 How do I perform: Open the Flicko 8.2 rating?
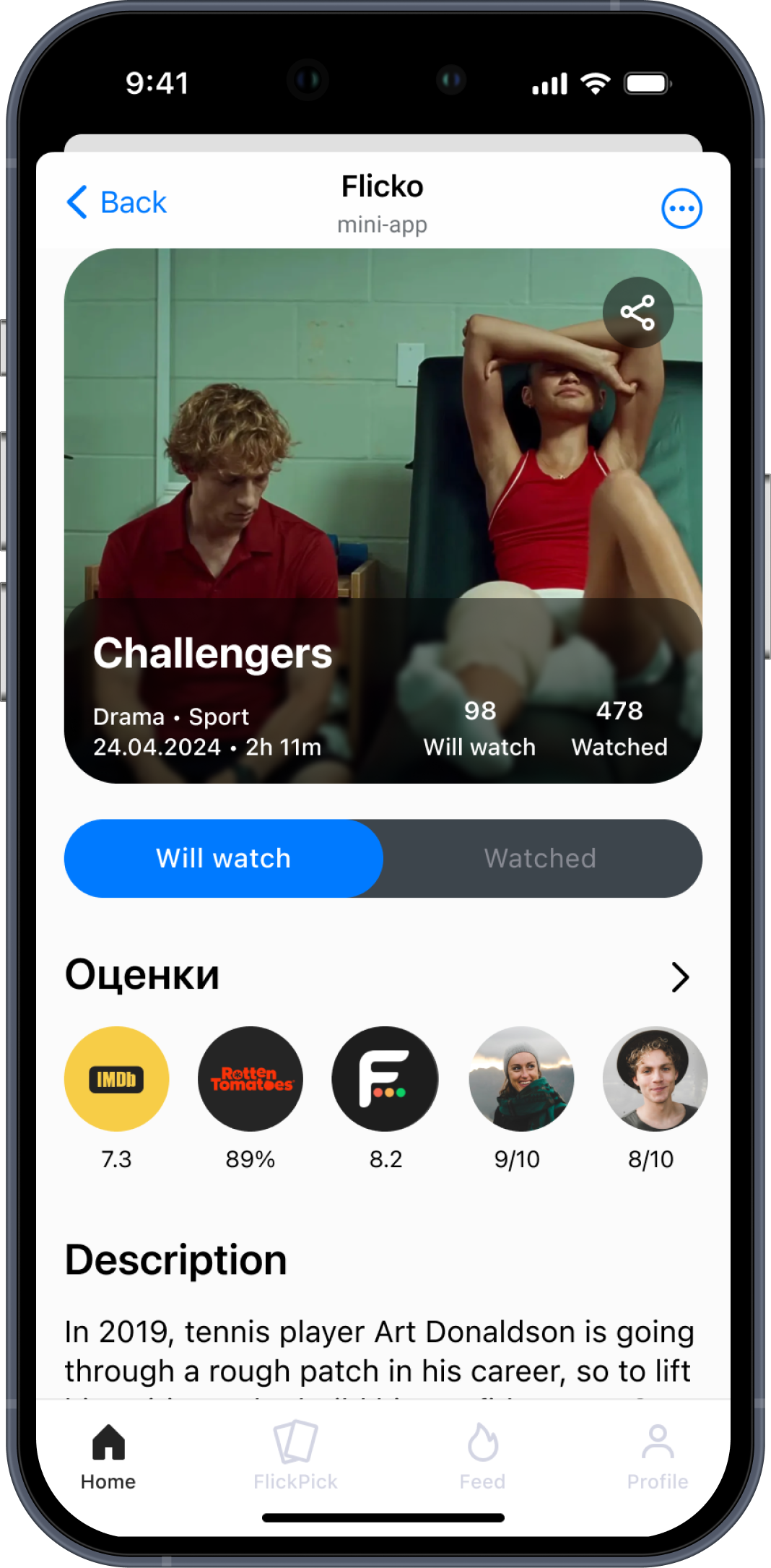tap(385, 1078)
